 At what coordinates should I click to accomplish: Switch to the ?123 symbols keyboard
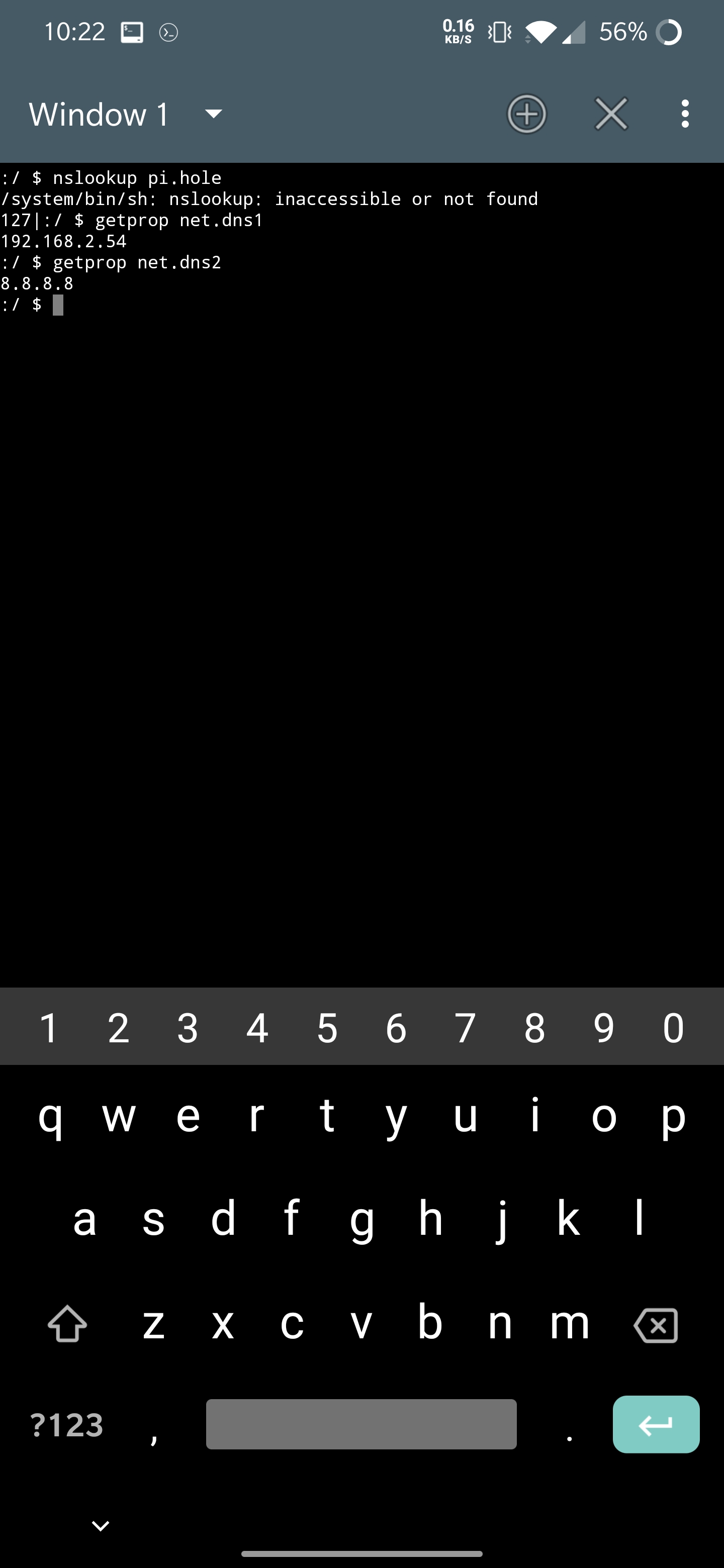(x=67, y=1425)
